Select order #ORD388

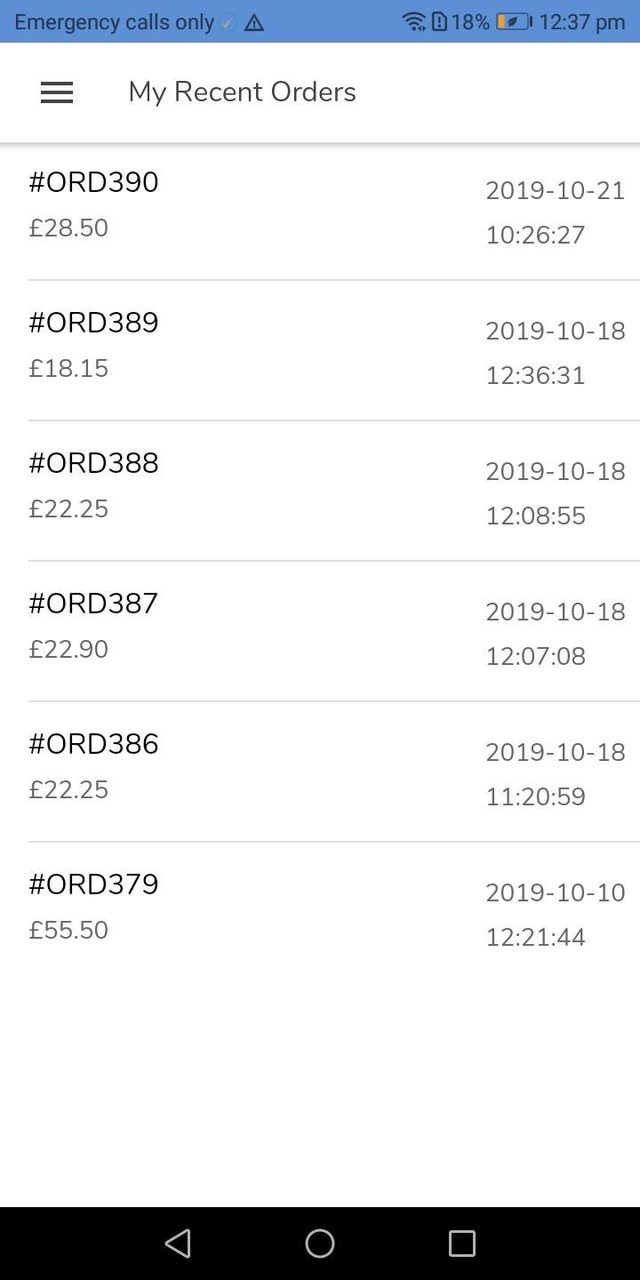320,490
